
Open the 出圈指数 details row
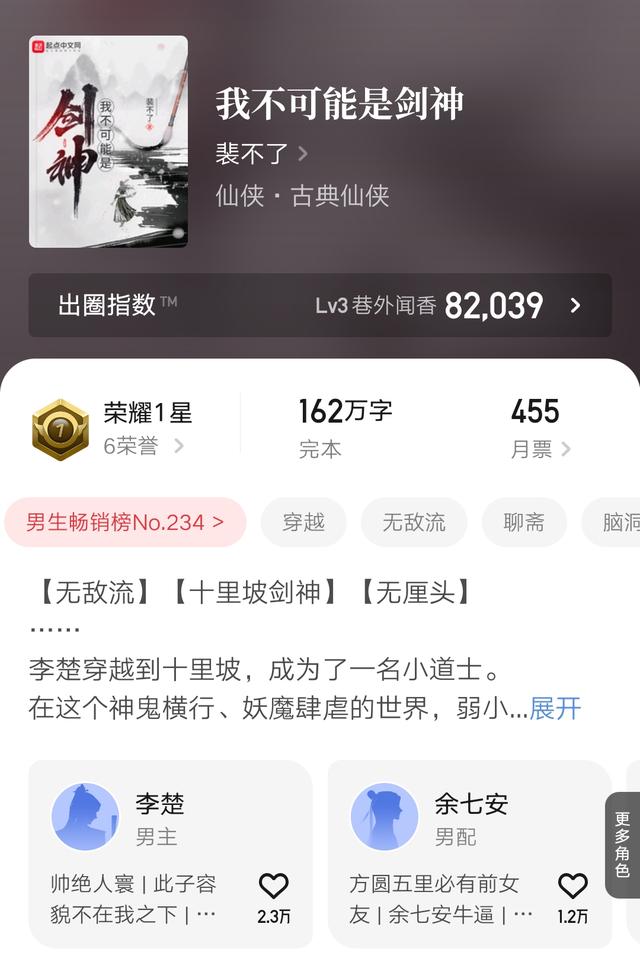coord(320,306)
